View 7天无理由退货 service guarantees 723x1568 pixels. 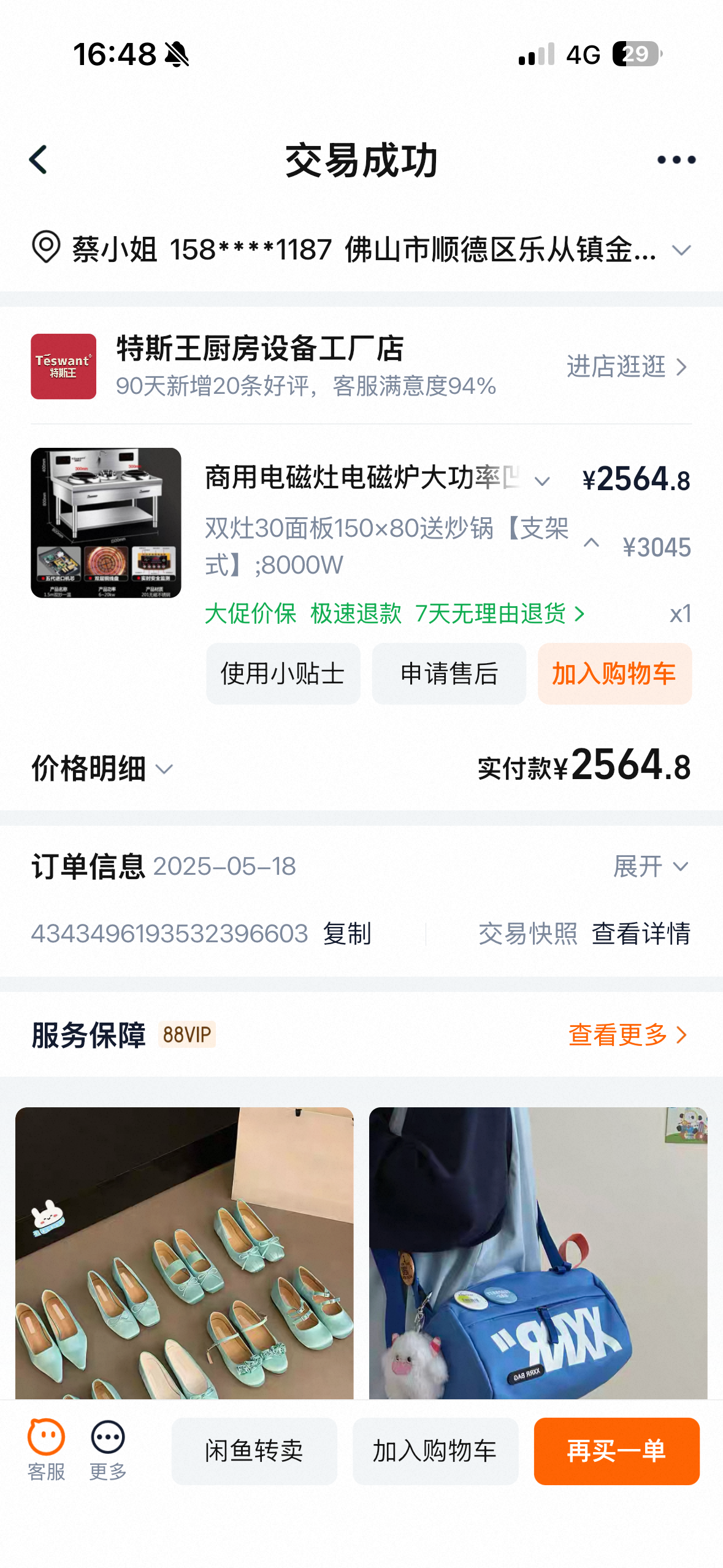[x=500, y=613]
